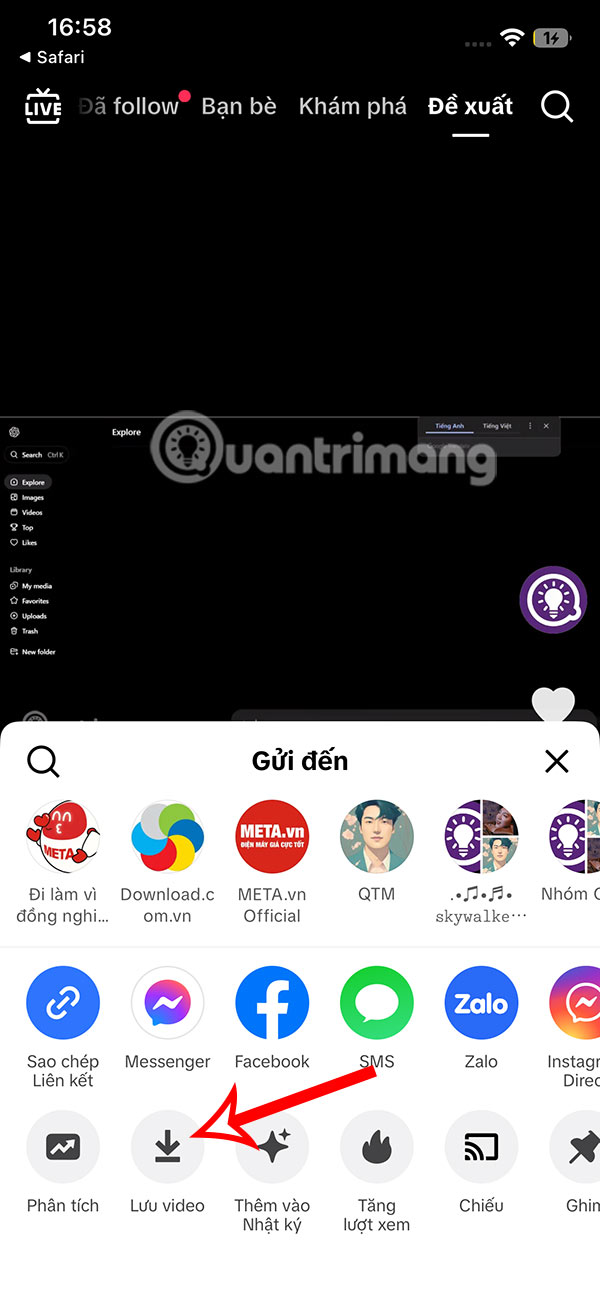Share the video to Facebook
600x1298 pixels.
pyautogui.click(x=272, y=1005)
